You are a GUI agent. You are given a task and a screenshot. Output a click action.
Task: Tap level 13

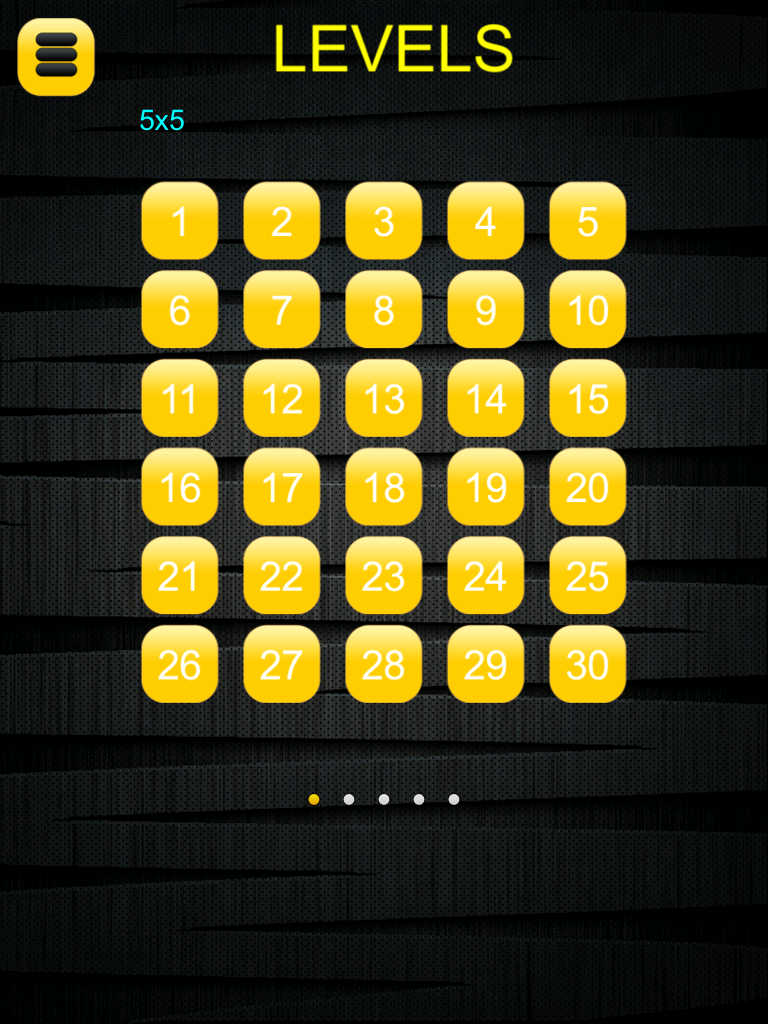pos(384,399)
